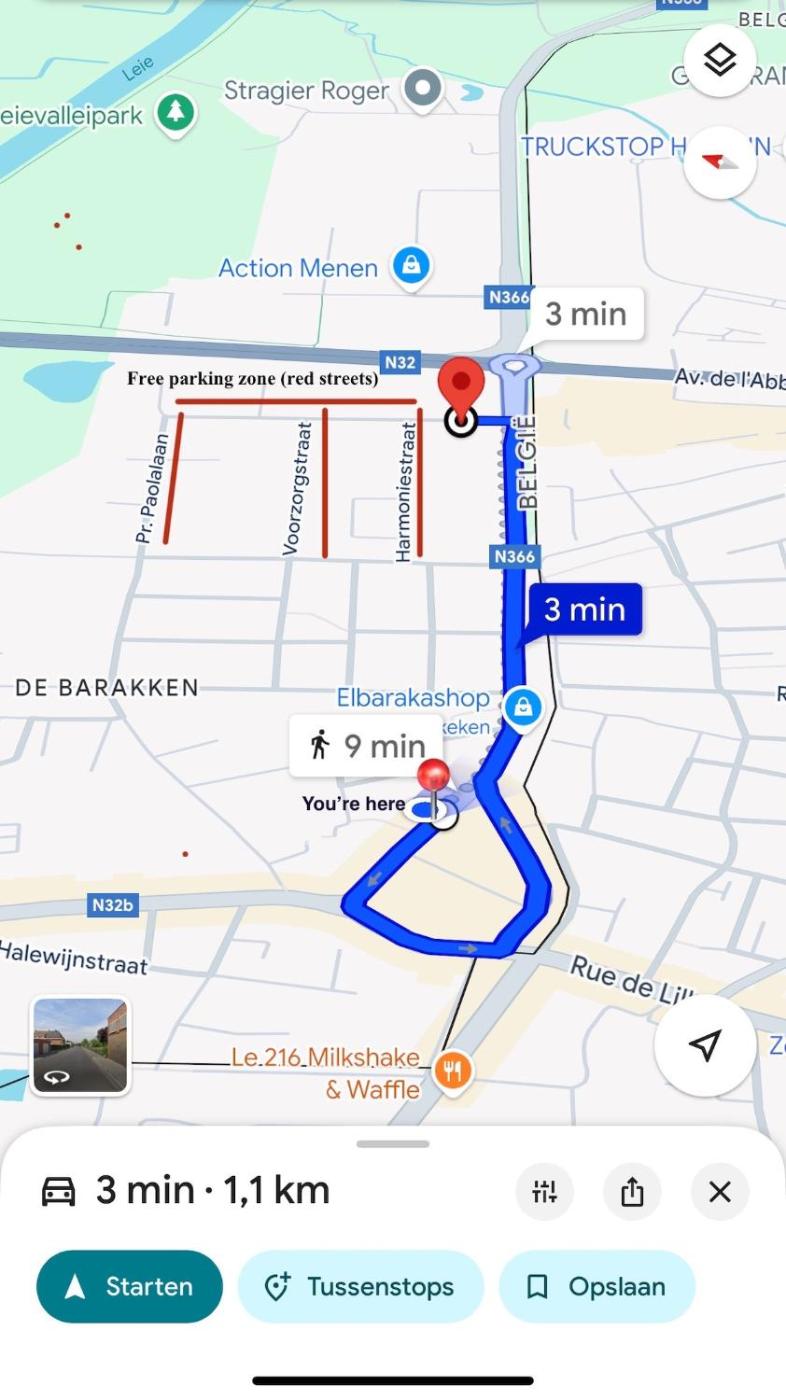Select Elbarakashop shop marker

(521, 707)
